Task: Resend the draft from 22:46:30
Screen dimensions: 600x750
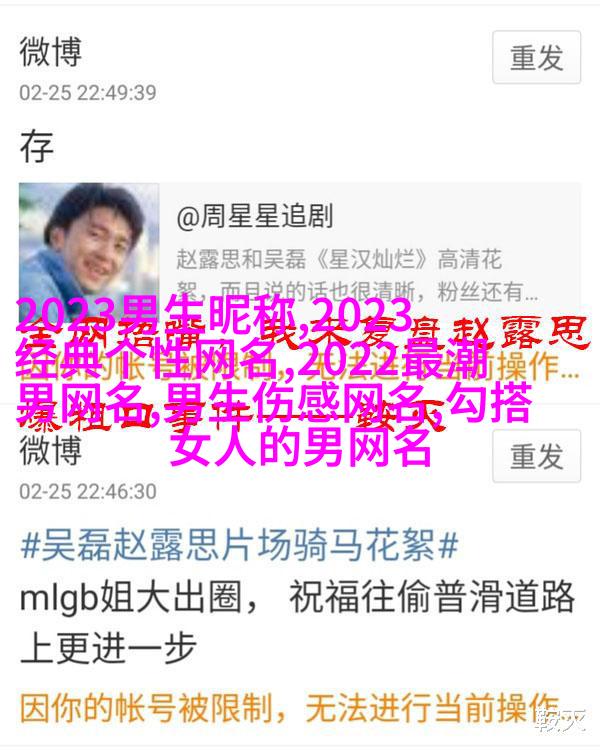Action: [x=536, y=457]
